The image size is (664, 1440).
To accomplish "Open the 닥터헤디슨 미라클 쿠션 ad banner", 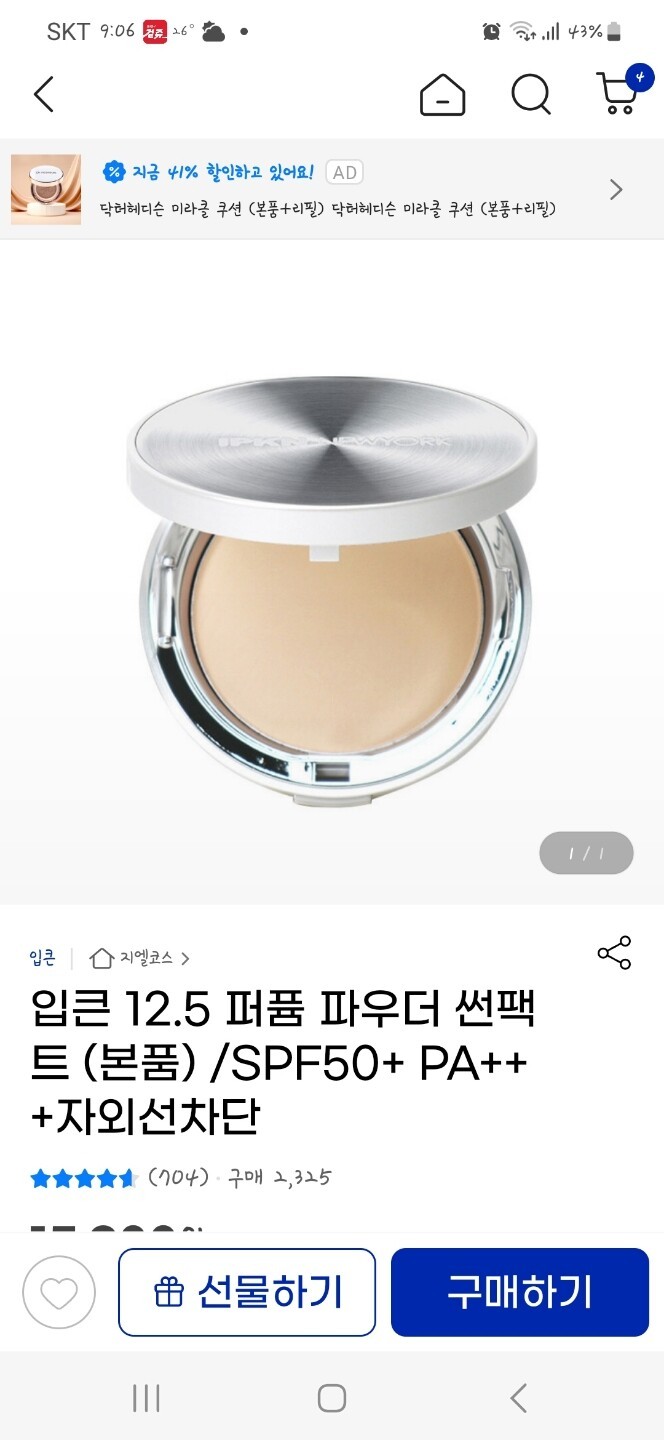I will tap(330, 190).
